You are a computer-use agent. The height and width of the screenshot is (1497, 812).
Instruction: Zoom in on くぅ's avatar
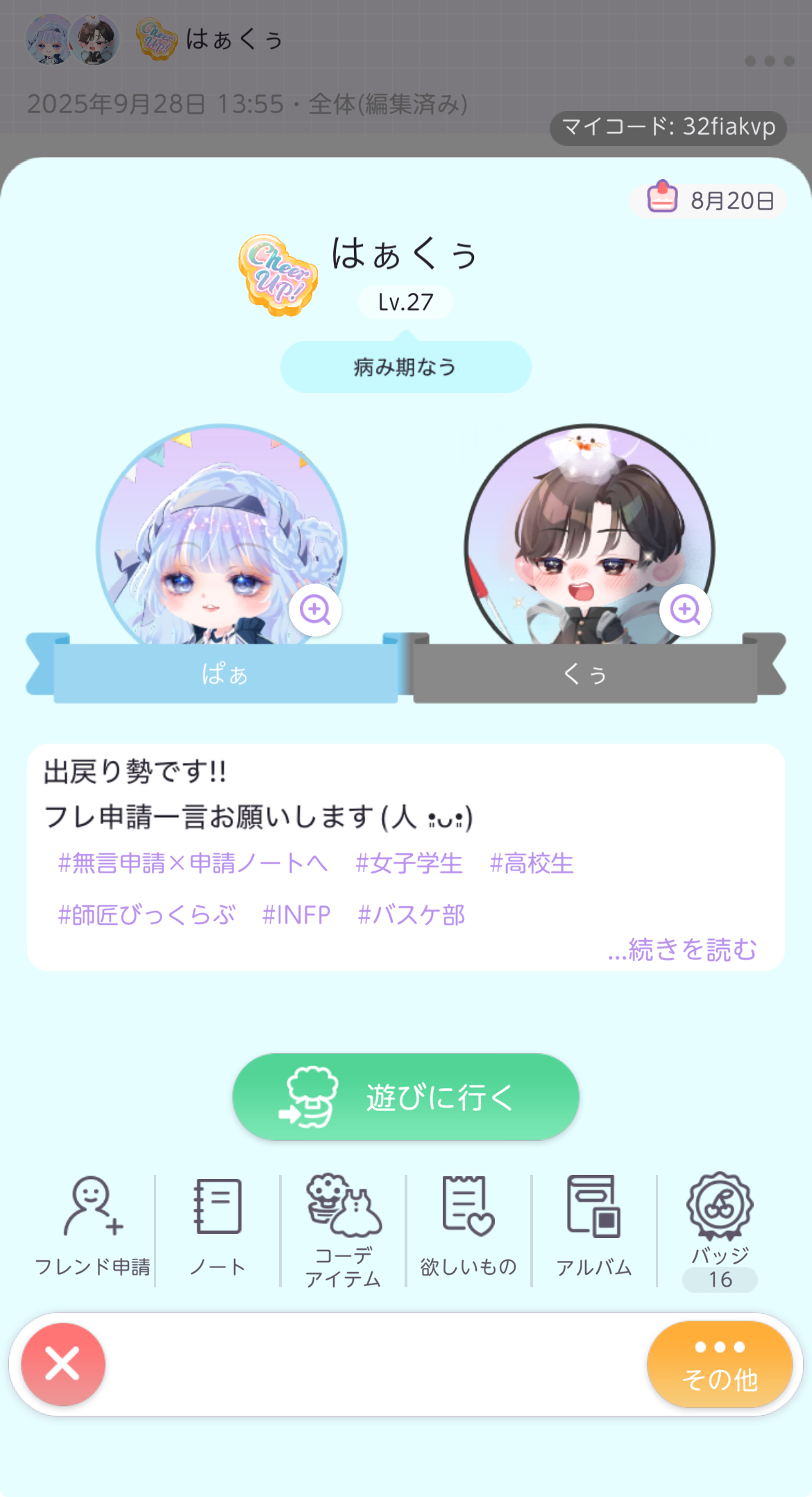(685, 610)
